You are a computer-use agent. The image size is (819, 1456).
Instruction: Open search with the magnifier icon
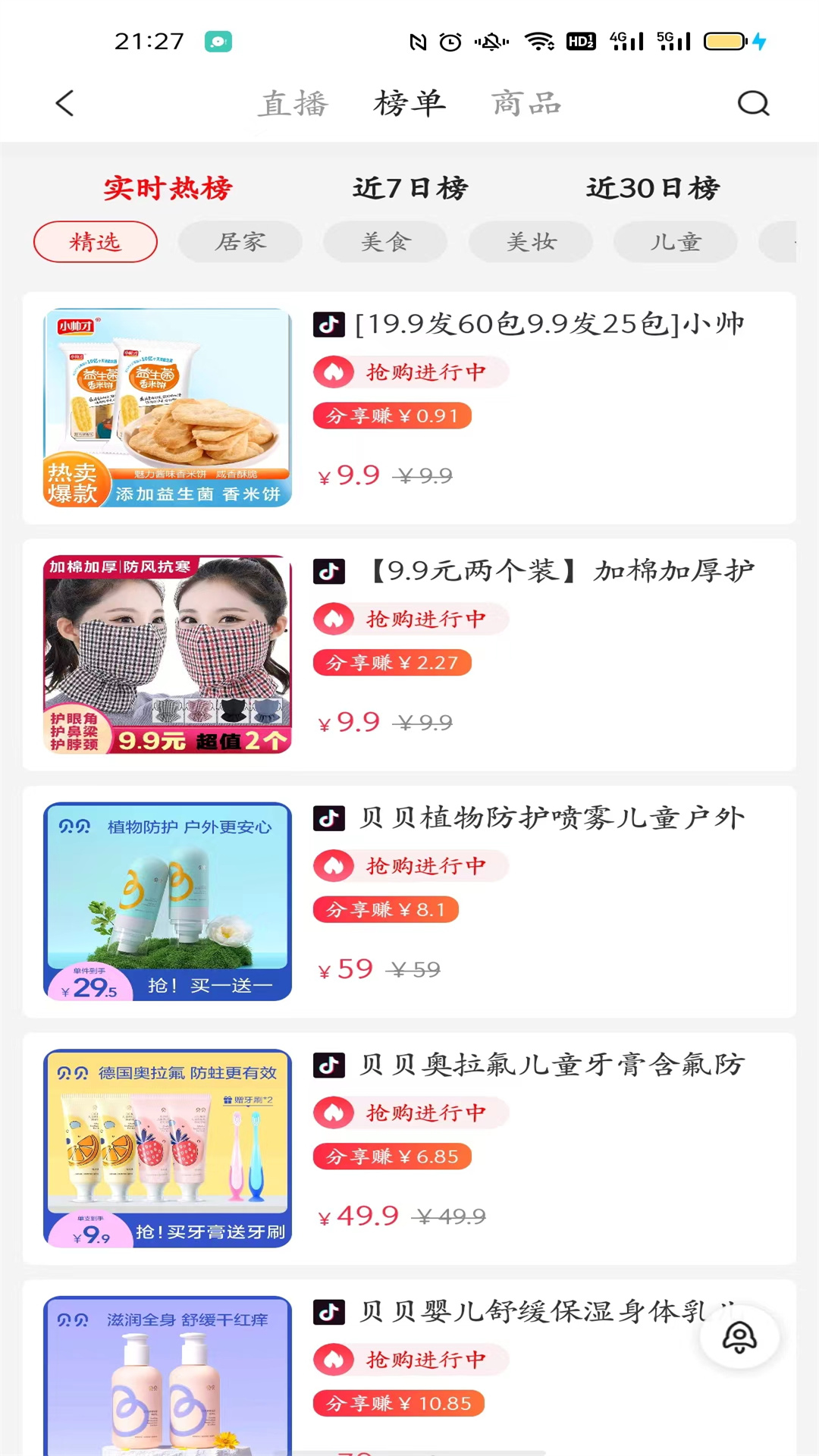[752, 102]
